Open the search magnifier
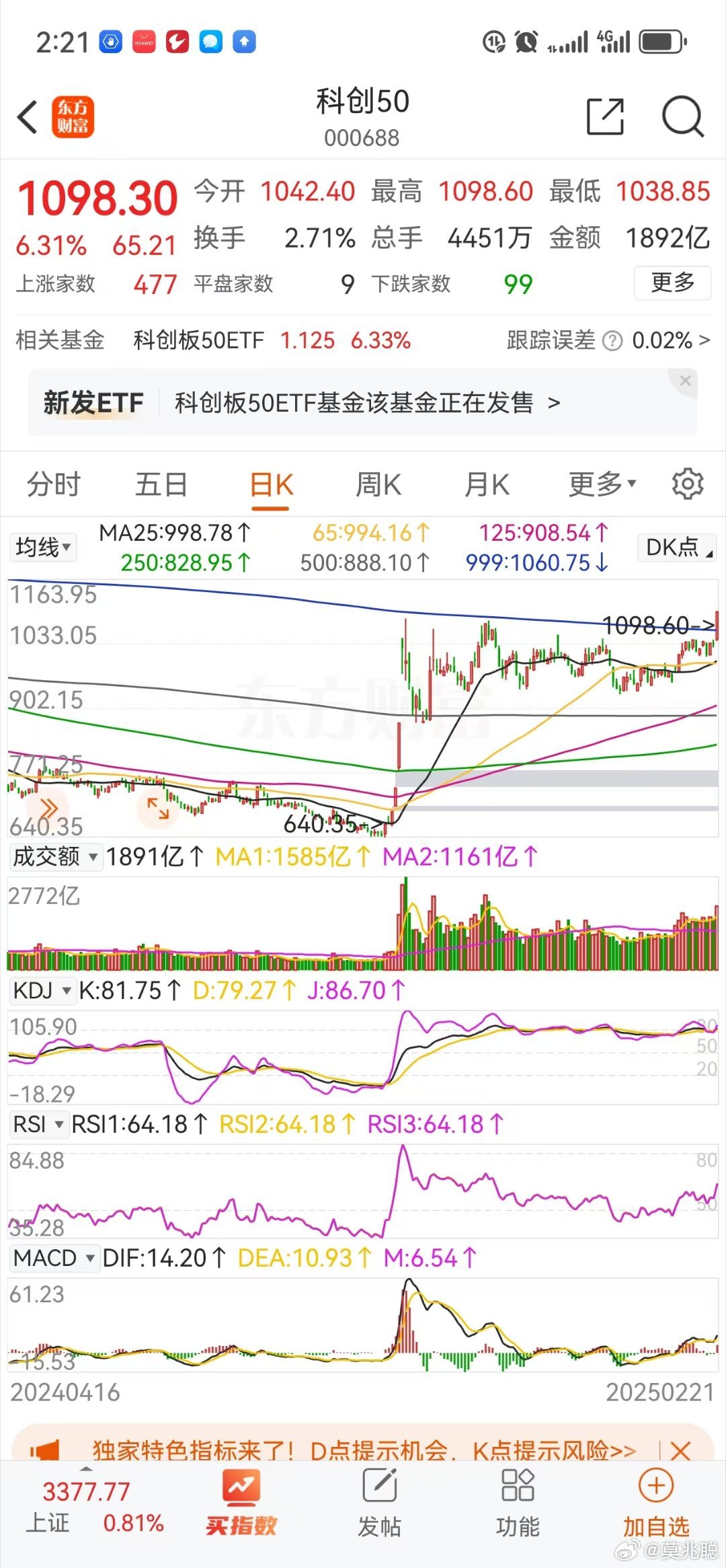This screenshot has width=726, height=1568. (682, 116)
